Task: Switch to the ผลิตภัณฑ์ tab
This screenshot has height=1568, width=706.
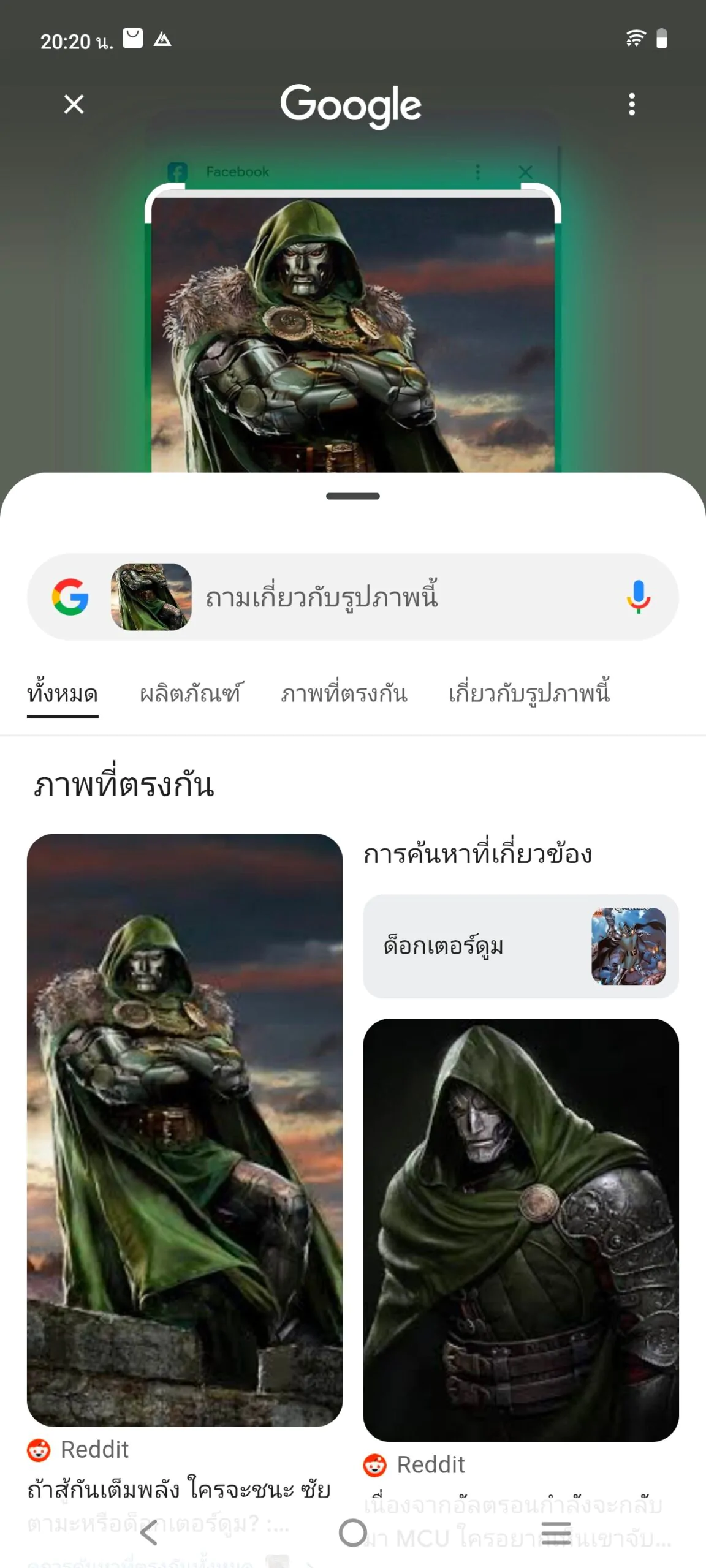Action: 190,694
